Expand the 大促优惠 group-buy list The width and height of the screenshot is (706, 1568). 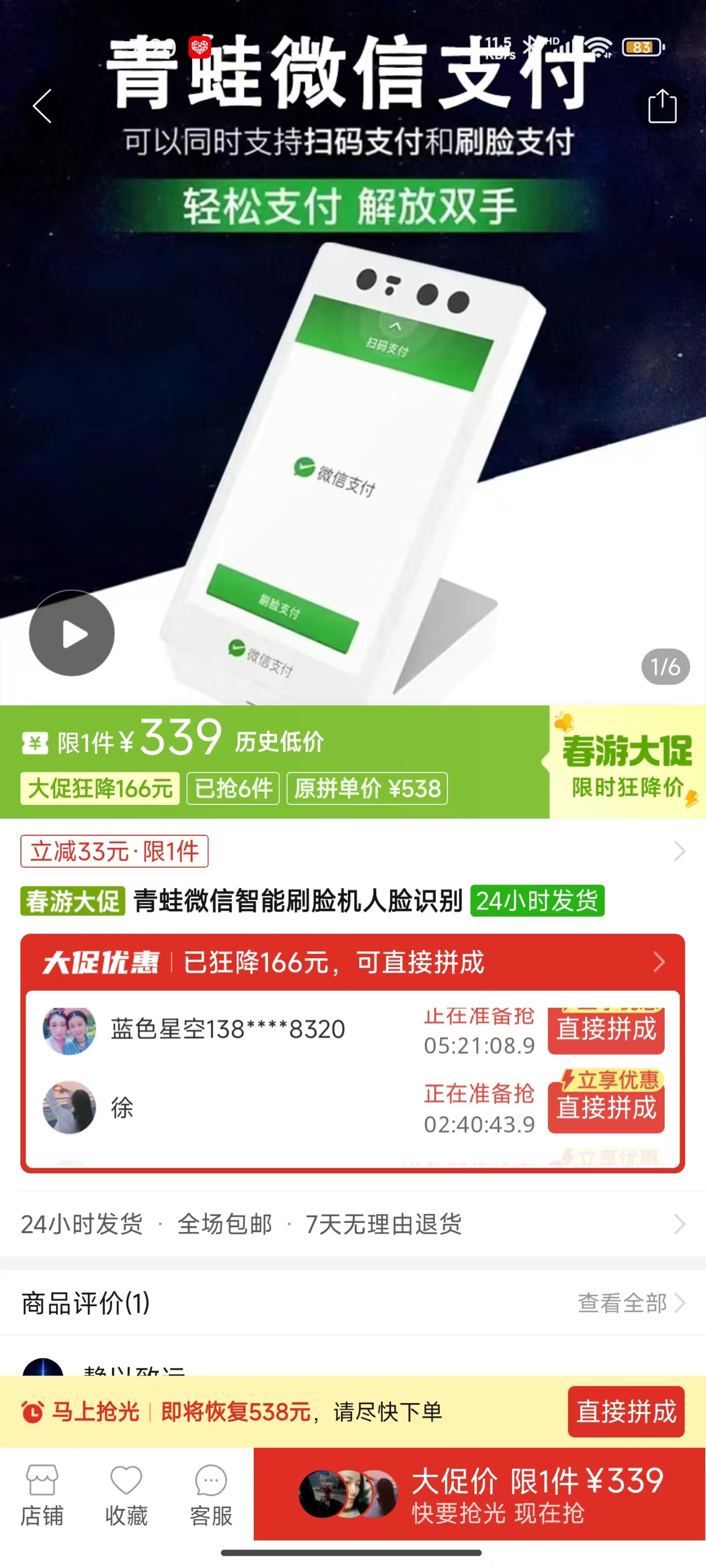(658, 962)
